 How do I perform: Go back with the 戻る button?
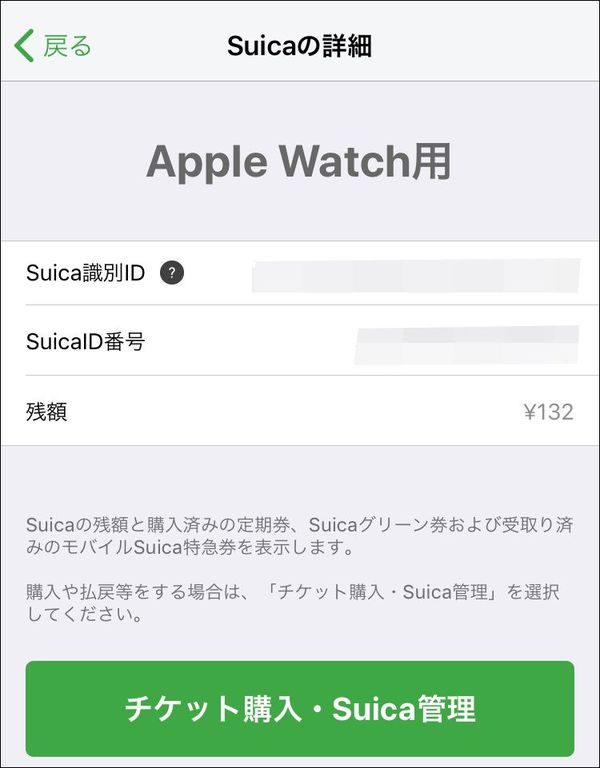[x=53, y=46]
